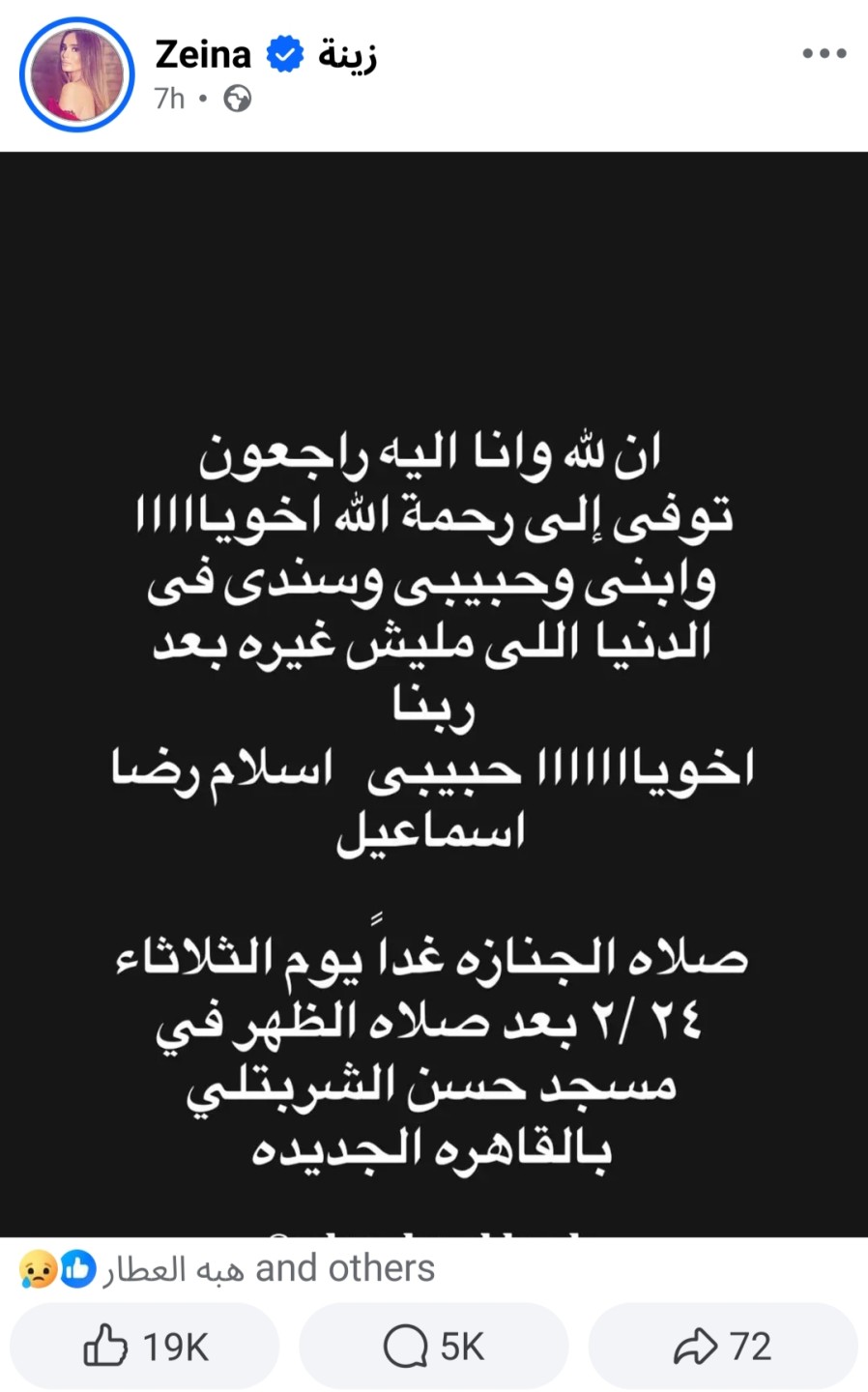Screen dimensions: 868x1392
Task: Open Zeina's profile picture
Action: [76, 73]
